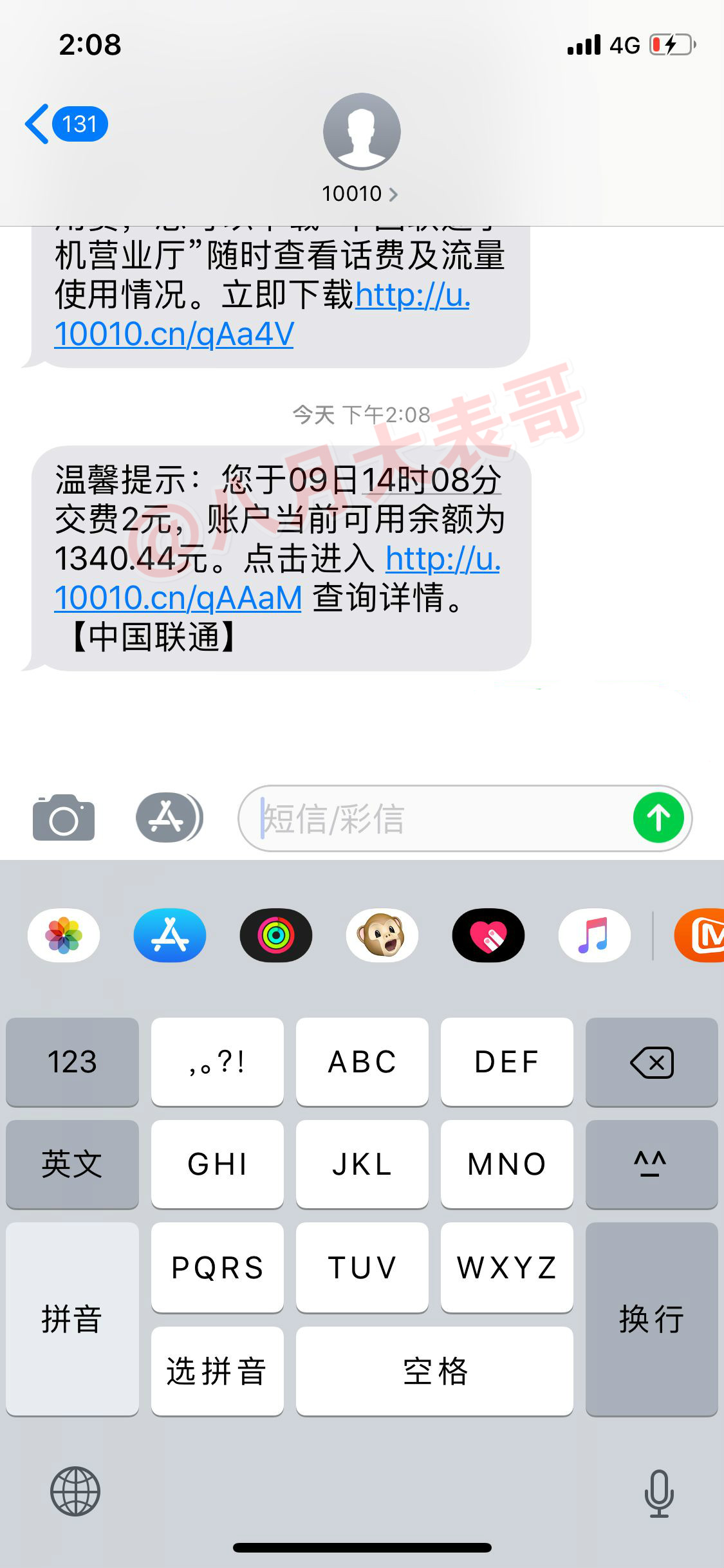
Task: Switch keyboard to 英文 English input
Action: pyautogui.click(x=72, y=1164)
